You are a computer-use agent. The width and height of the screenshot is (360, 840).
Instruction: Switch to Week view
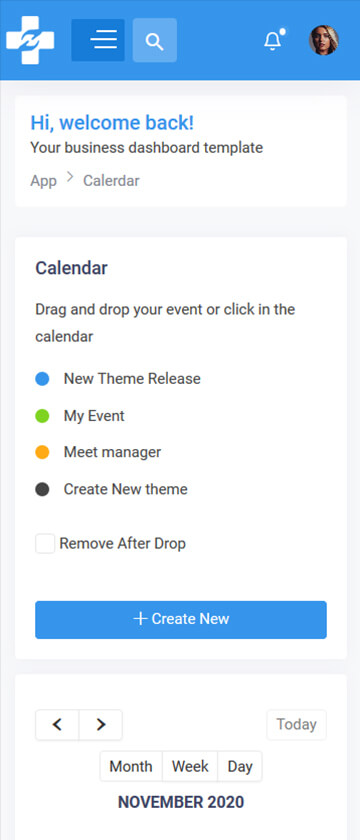click(x=190, y=766)
